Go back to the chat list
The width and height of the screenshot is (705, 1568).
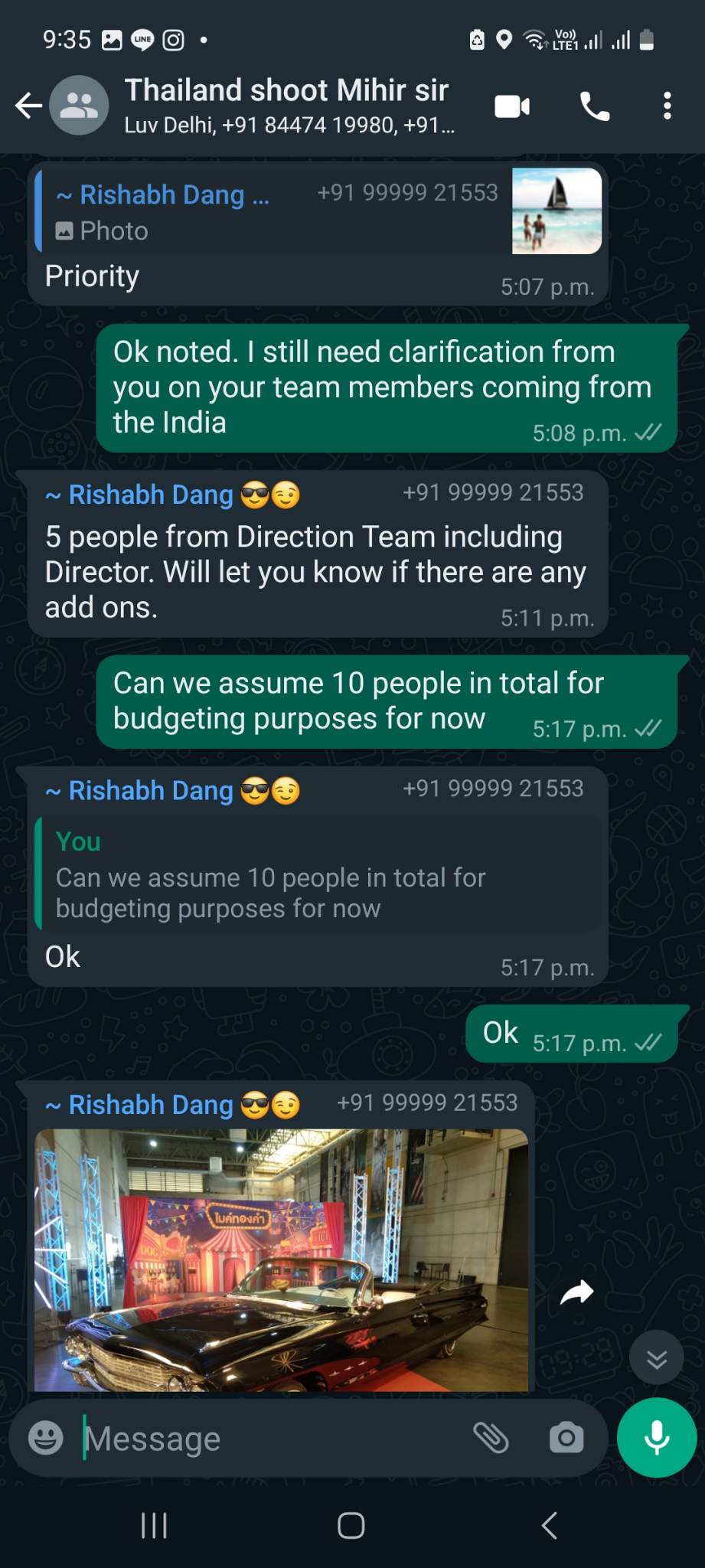(28, 106)
